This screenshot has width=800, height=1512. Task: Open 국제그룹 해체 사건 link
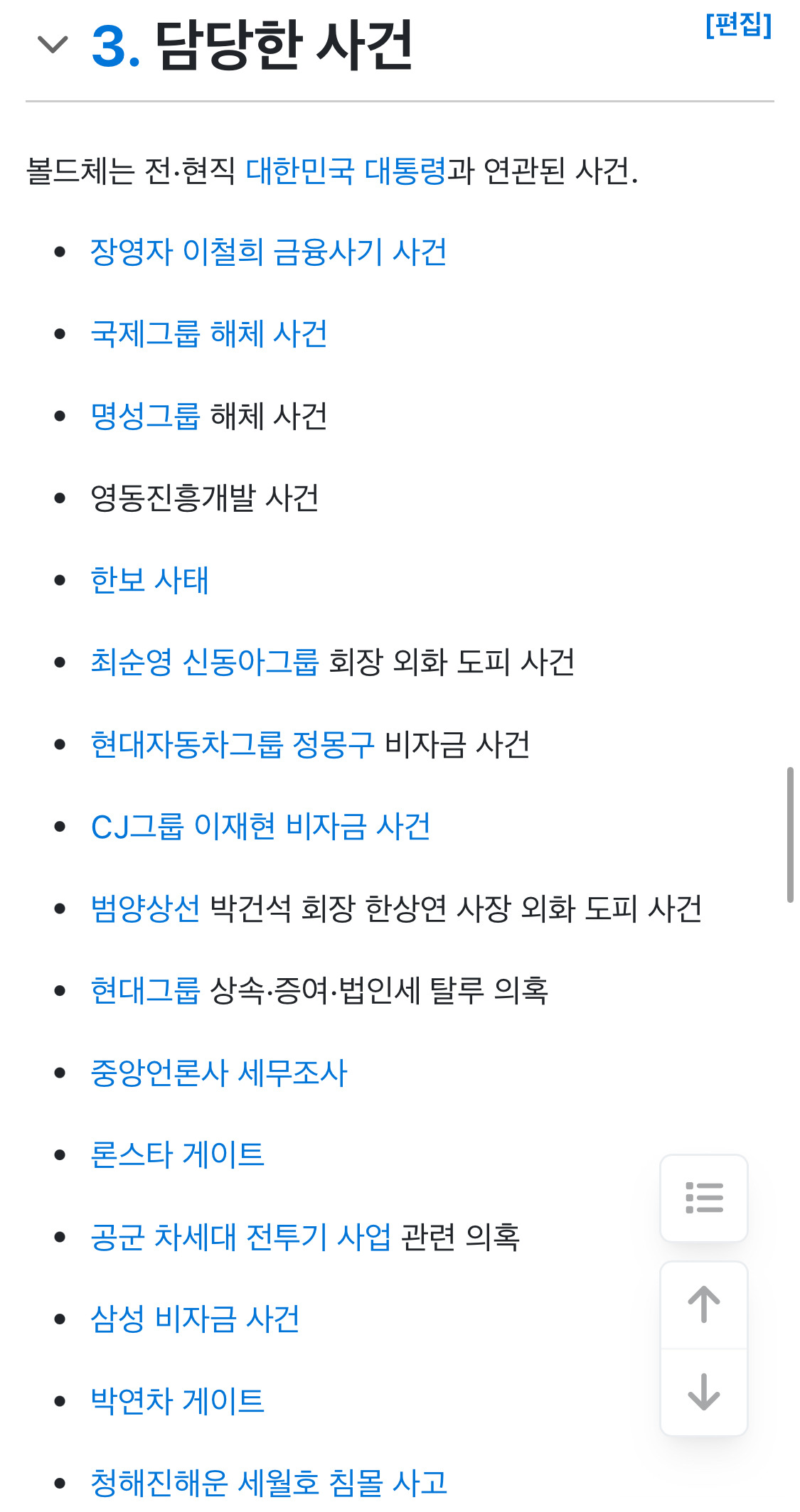tap(209, 334)
